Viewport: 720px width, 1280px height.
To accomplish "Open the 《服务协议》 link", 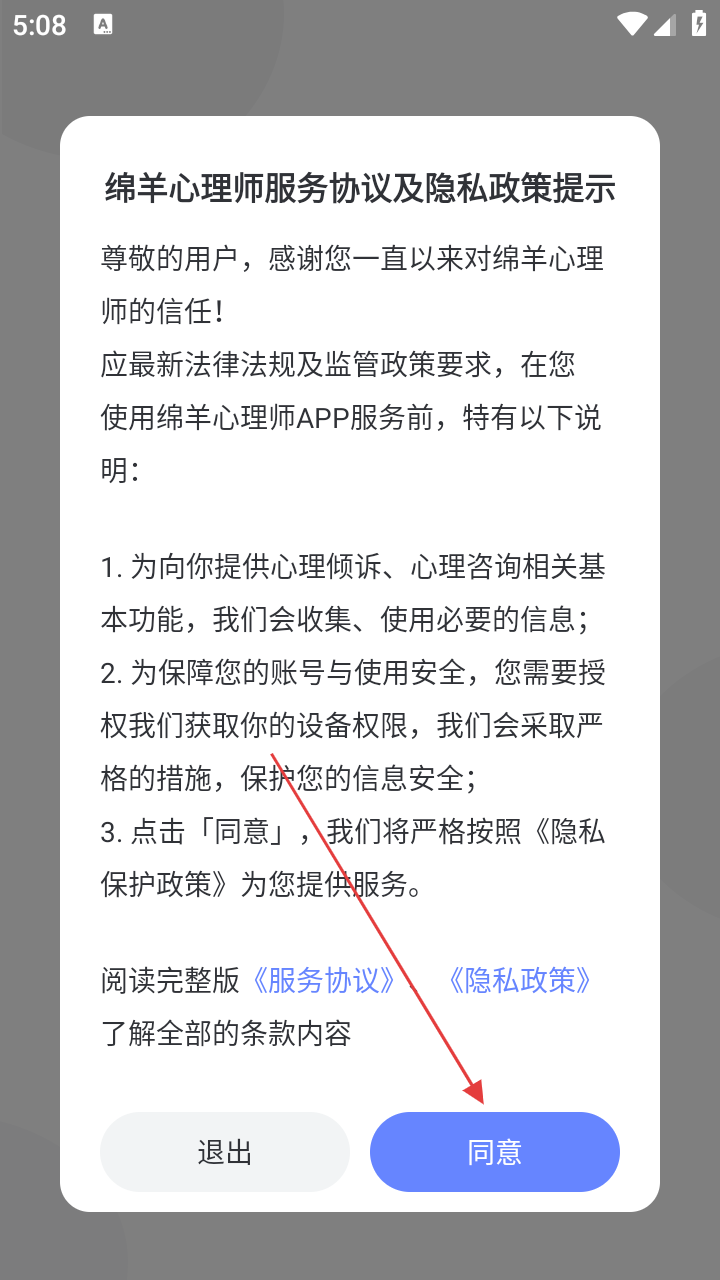I will click(325, 980).
